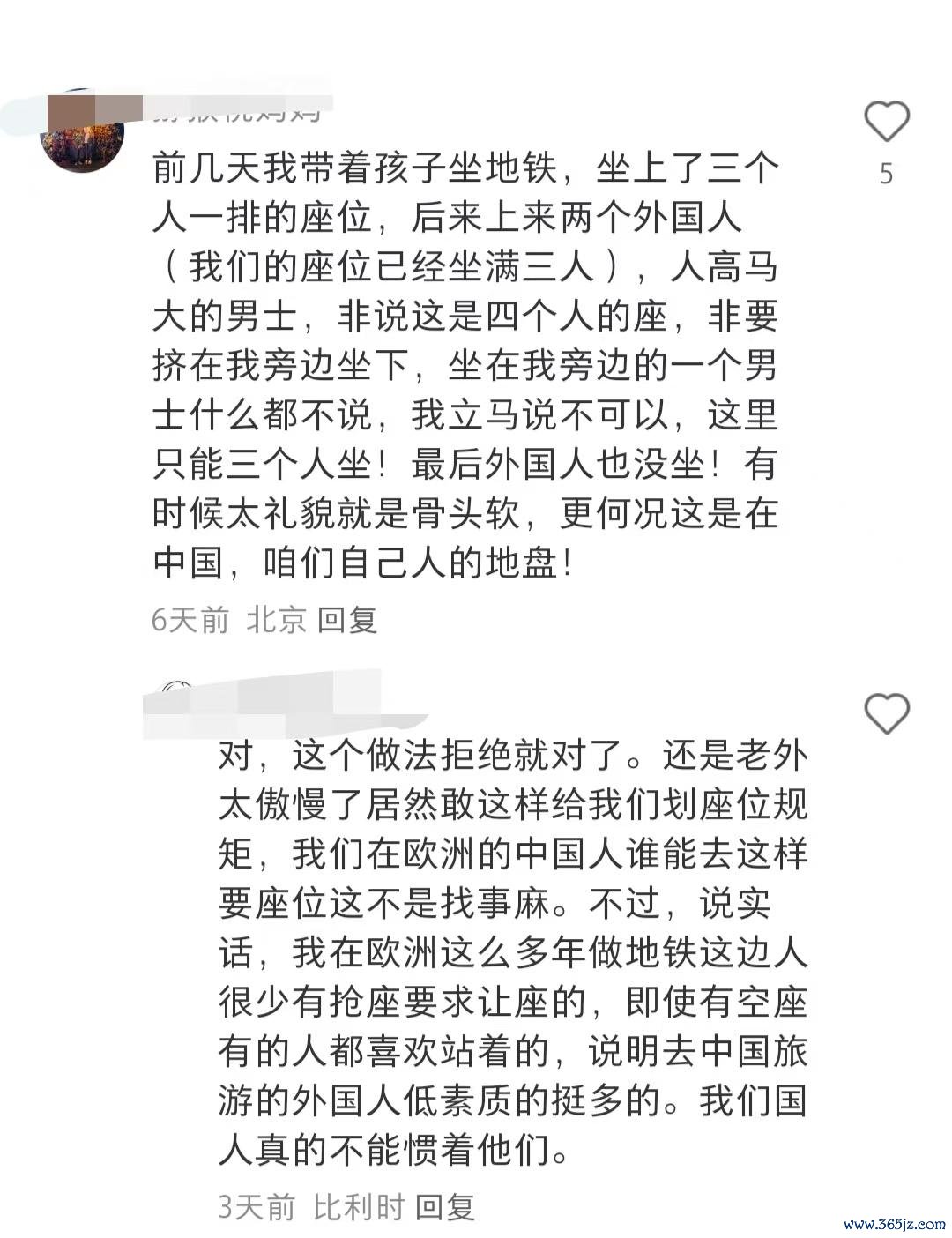Tap 回复 under the 6天前 北京 comment
Viewport: 952px width, 1238px height.
pyautogui.click(x=347, y=620)
